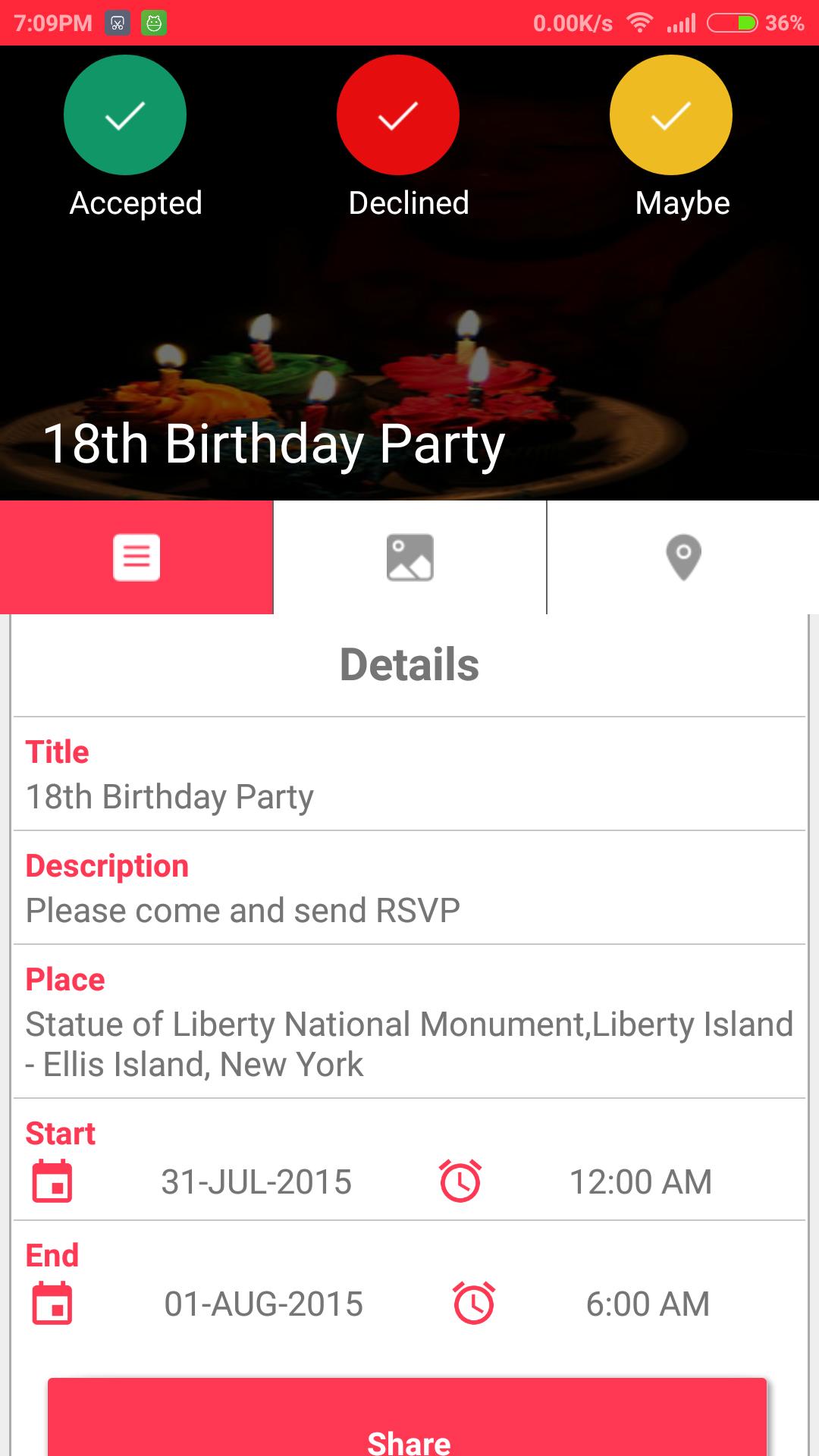Viewport: 819px width, 1456px height.
Task: Select the details list icon on the active tab
Action: click(x=136, y=557)
